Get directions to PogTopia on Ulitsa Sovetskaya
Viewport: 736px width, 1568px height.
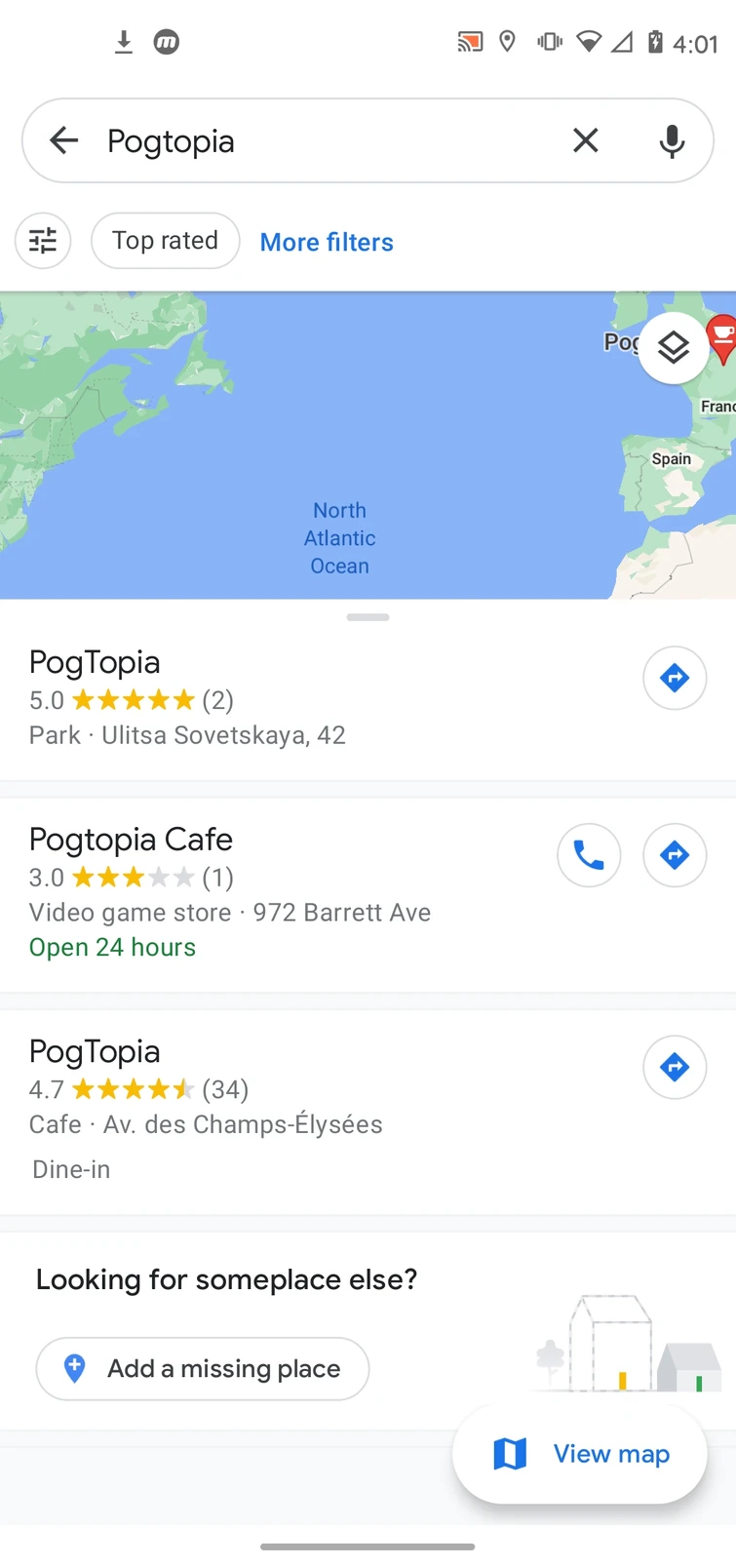pyautogui.click(x=675, y=678)
